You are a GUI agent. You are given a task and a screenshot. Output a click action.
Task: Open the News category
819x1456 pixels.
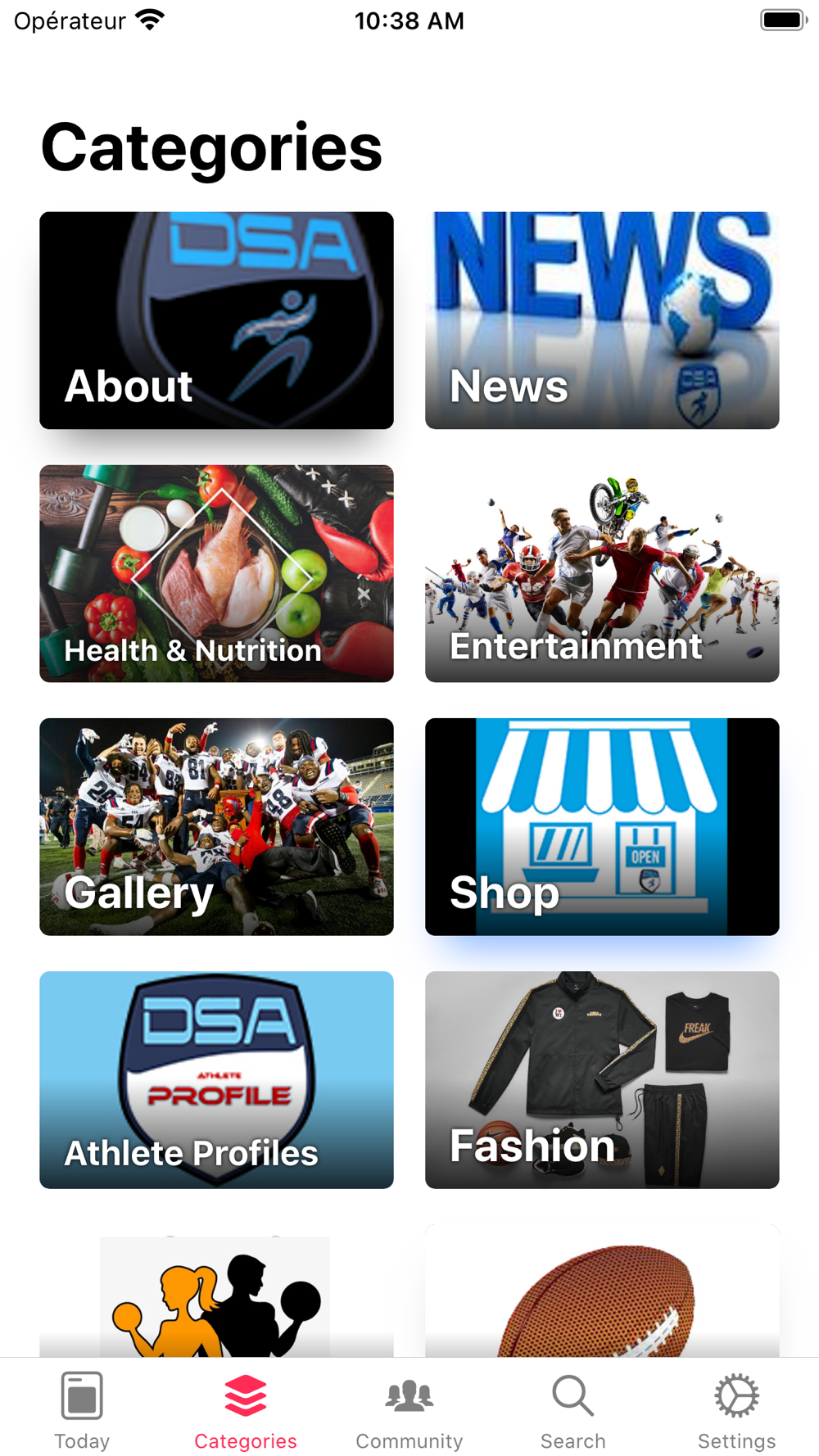(x=602, y=320)
